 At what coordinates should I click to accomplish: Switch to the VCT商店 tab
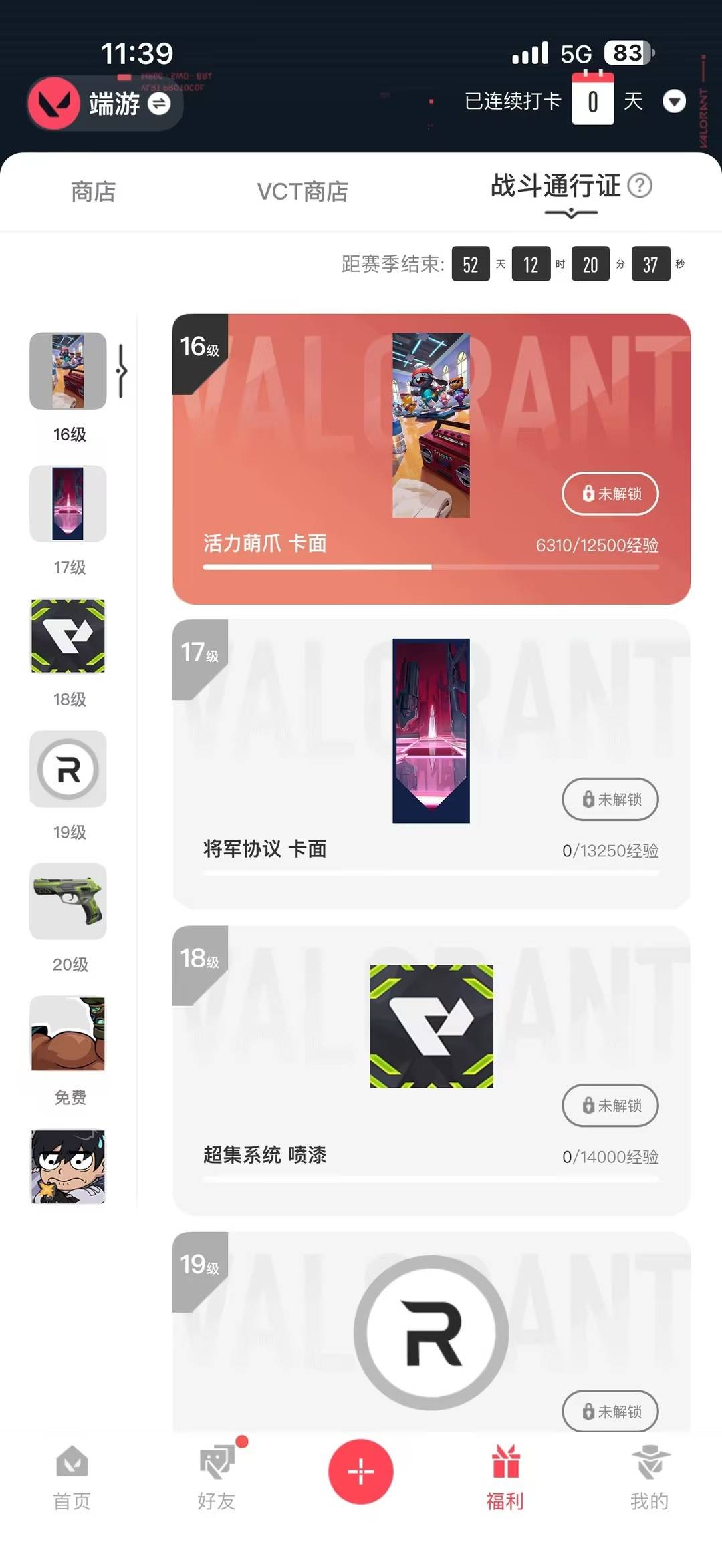coord(303,192)
